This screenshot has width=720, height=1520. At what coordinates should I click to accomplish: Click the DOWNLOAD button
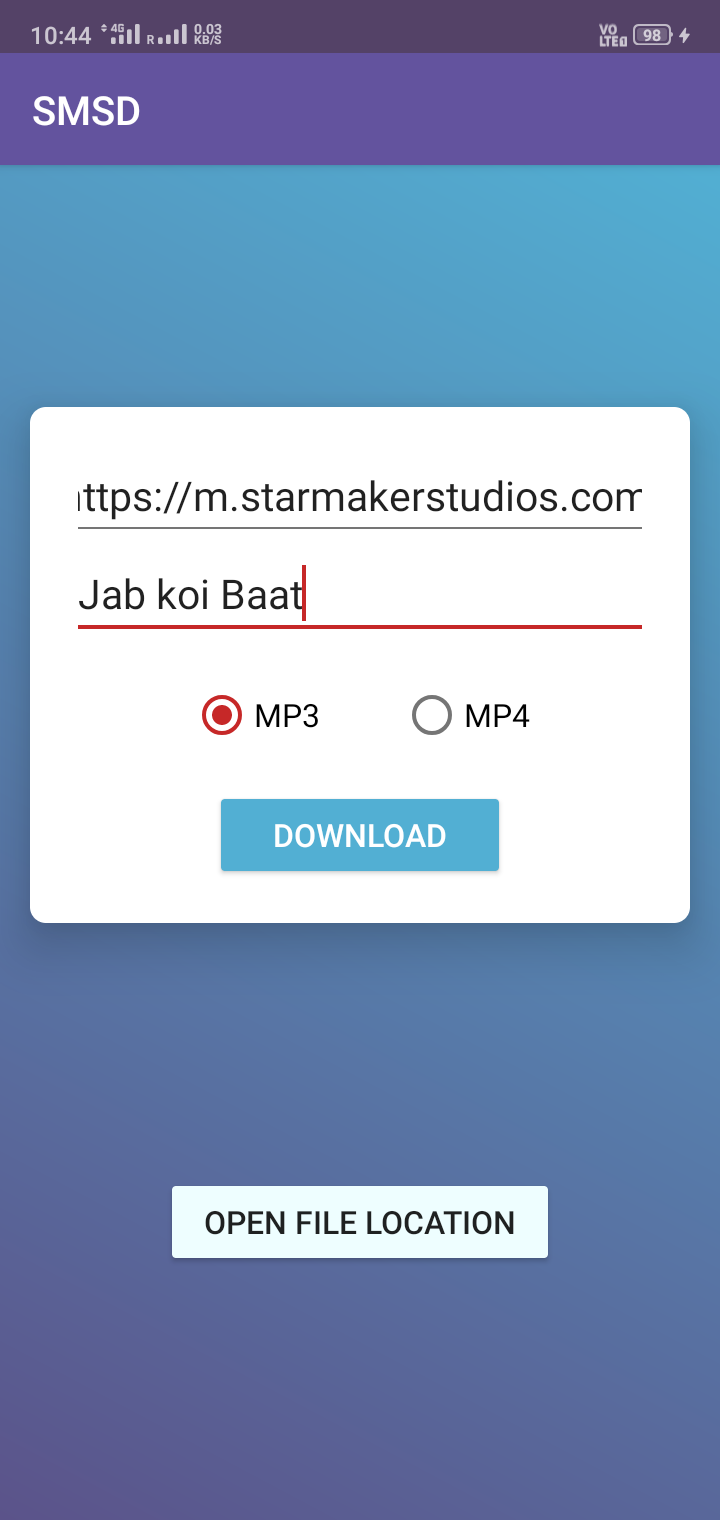tap(359, 834)
